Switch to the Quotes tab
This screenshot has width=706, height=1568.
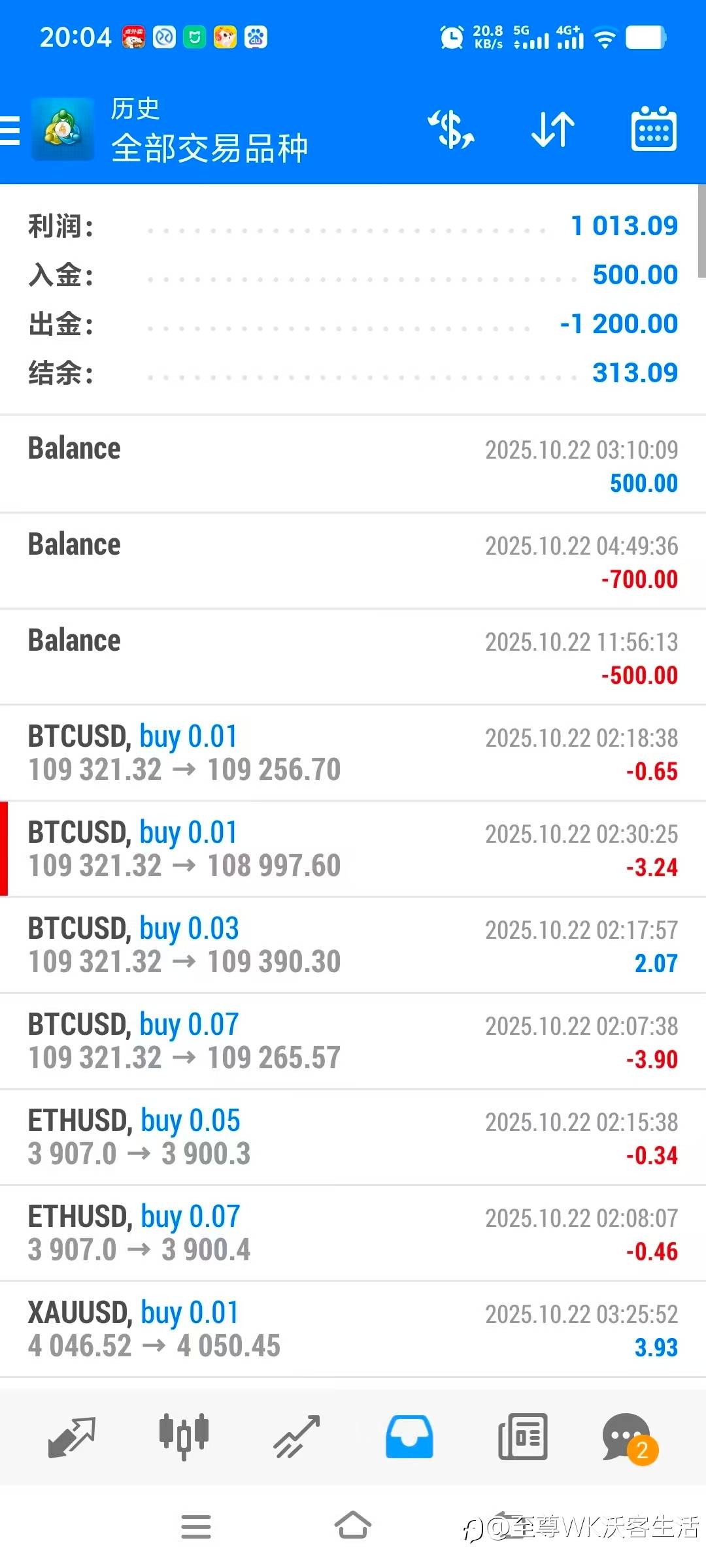(x=72, y=1437)
